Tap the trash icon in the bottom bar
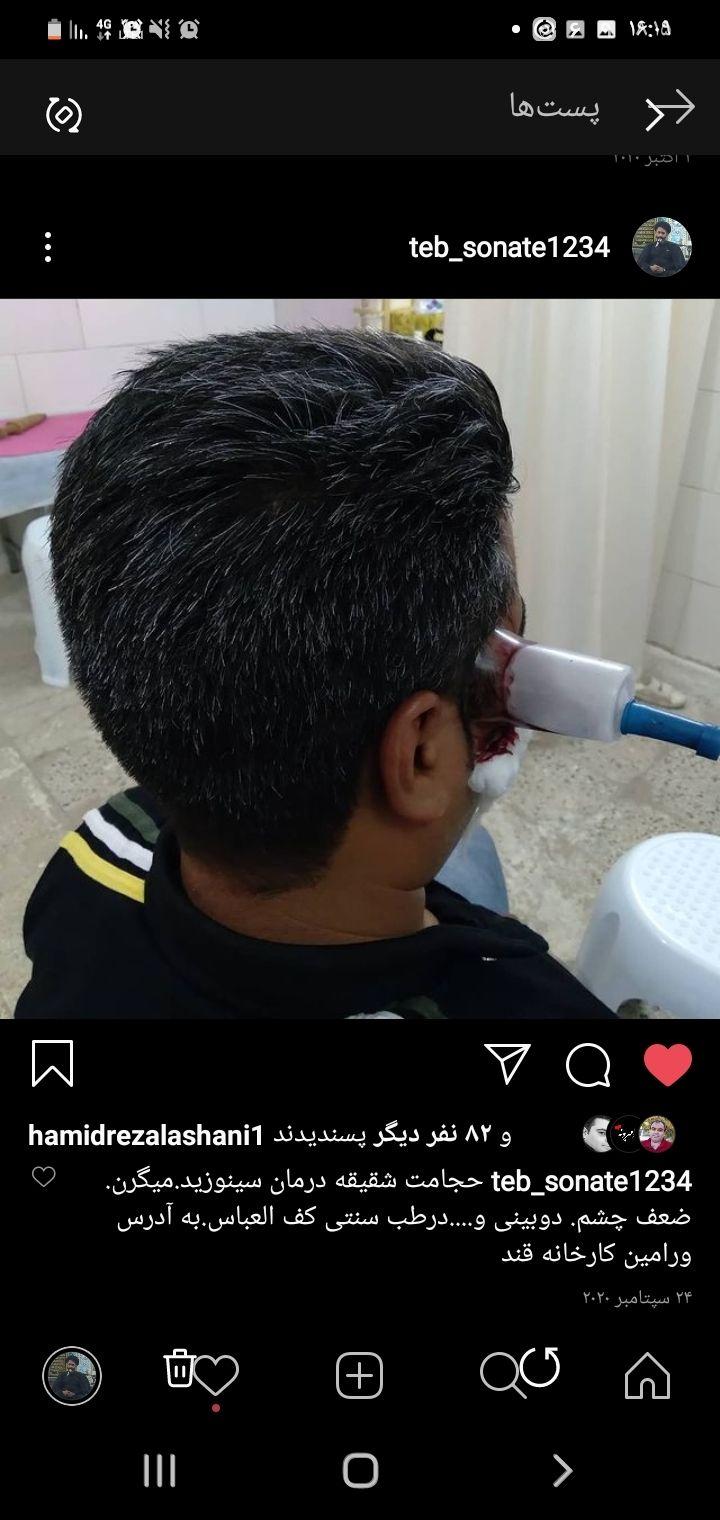This screenshot has height=1520, width=720. (179, 1368)
